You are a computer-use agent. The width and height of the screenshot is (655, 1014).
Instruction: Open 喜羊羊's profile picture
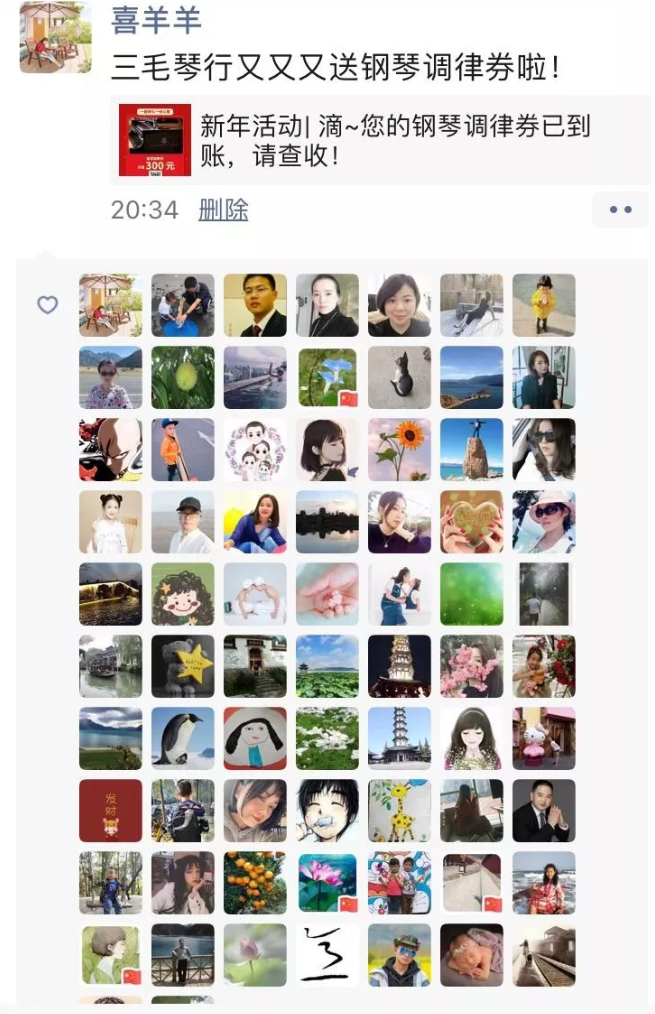tap(55, 37)
